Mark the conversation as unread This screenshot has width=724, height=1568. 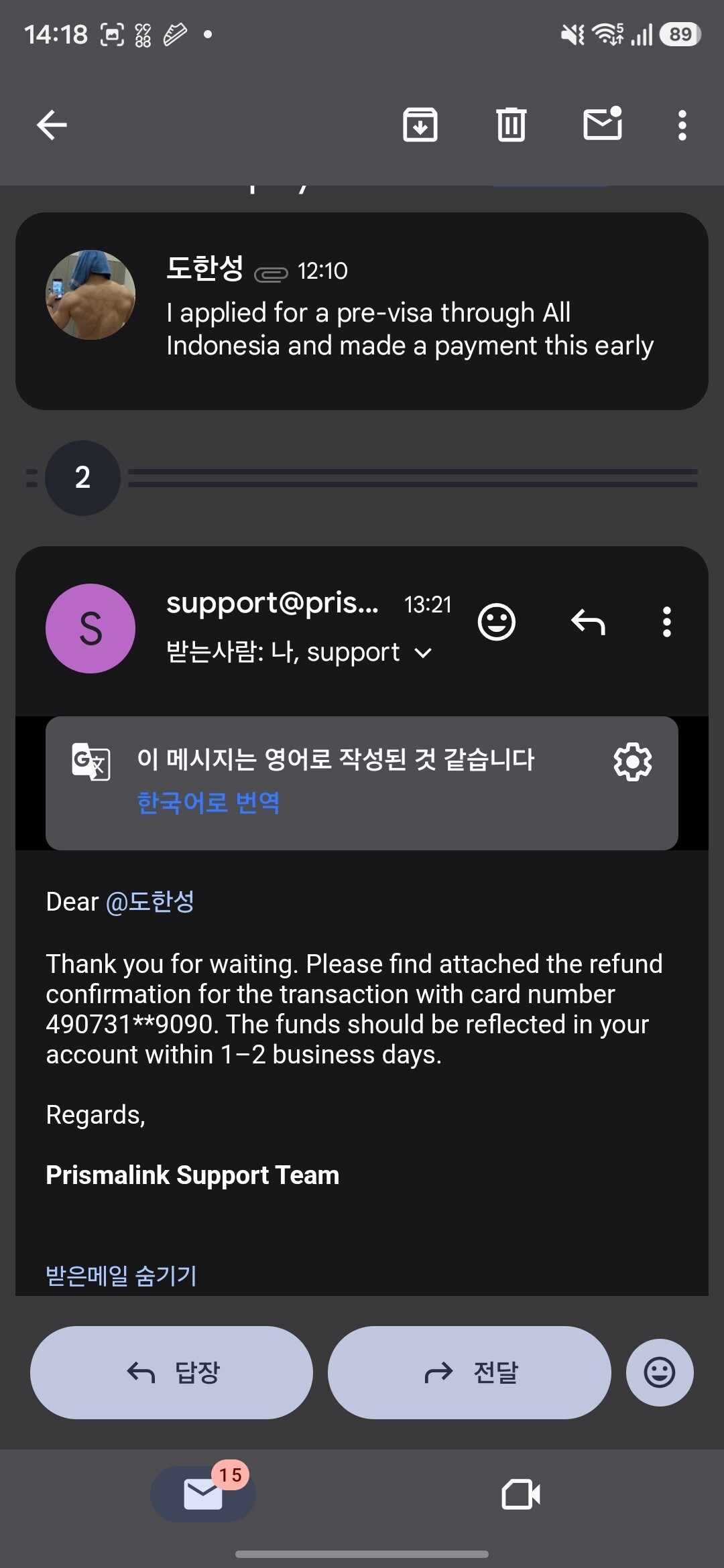click(602, 124)
